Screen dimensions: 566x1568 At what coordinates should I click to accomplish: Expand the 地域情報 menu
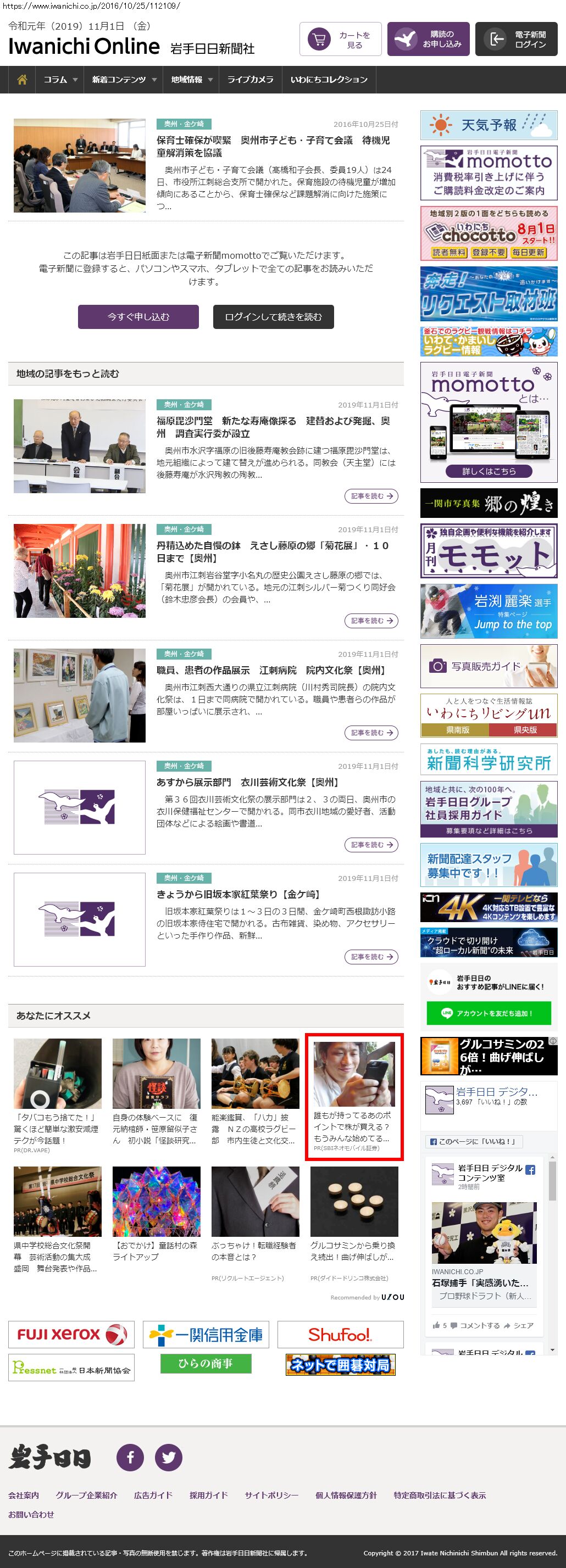pos(191,80)
